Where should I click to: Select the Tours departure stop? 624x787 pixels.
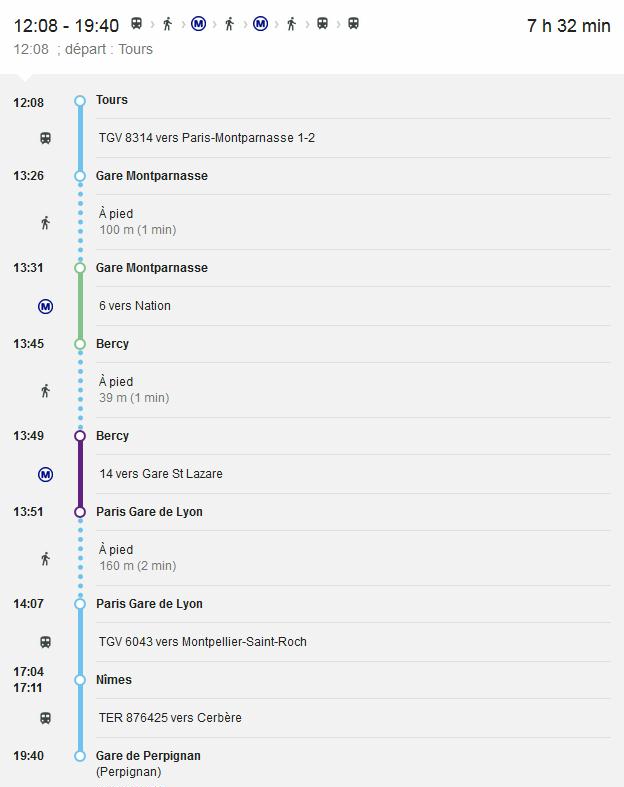(112, 100)
